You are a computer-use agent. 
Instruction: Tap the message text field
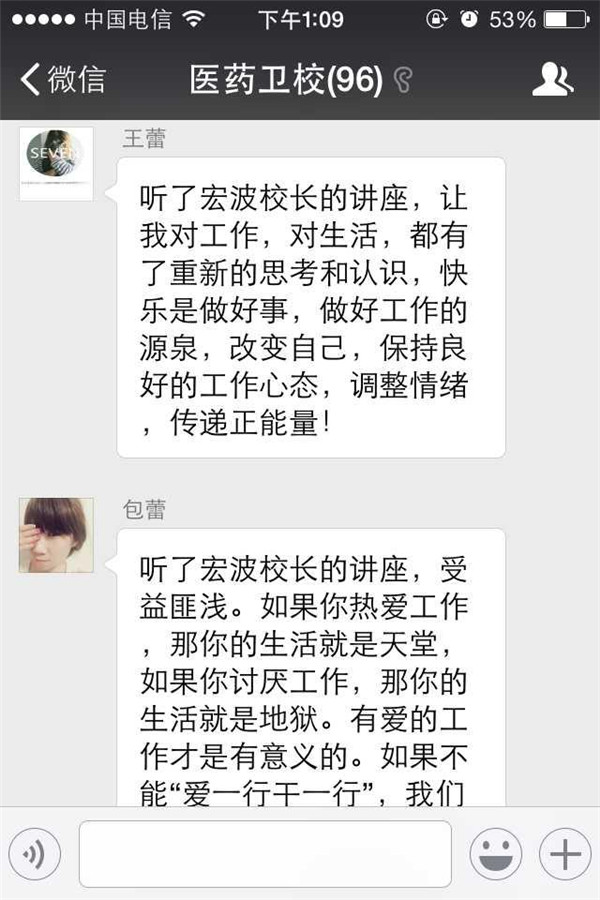(265, 854)
